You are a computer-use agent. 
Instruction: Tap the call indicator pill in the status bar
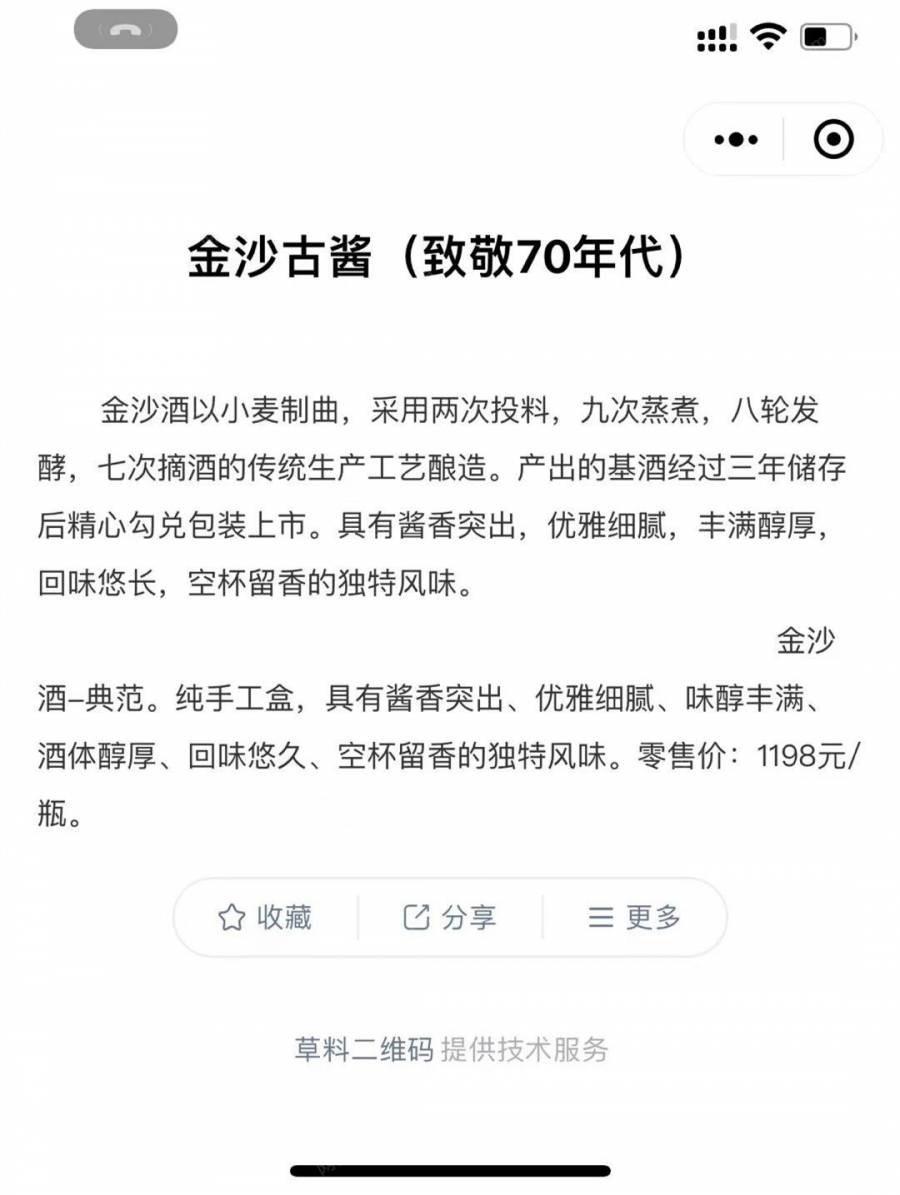(125, 29)
